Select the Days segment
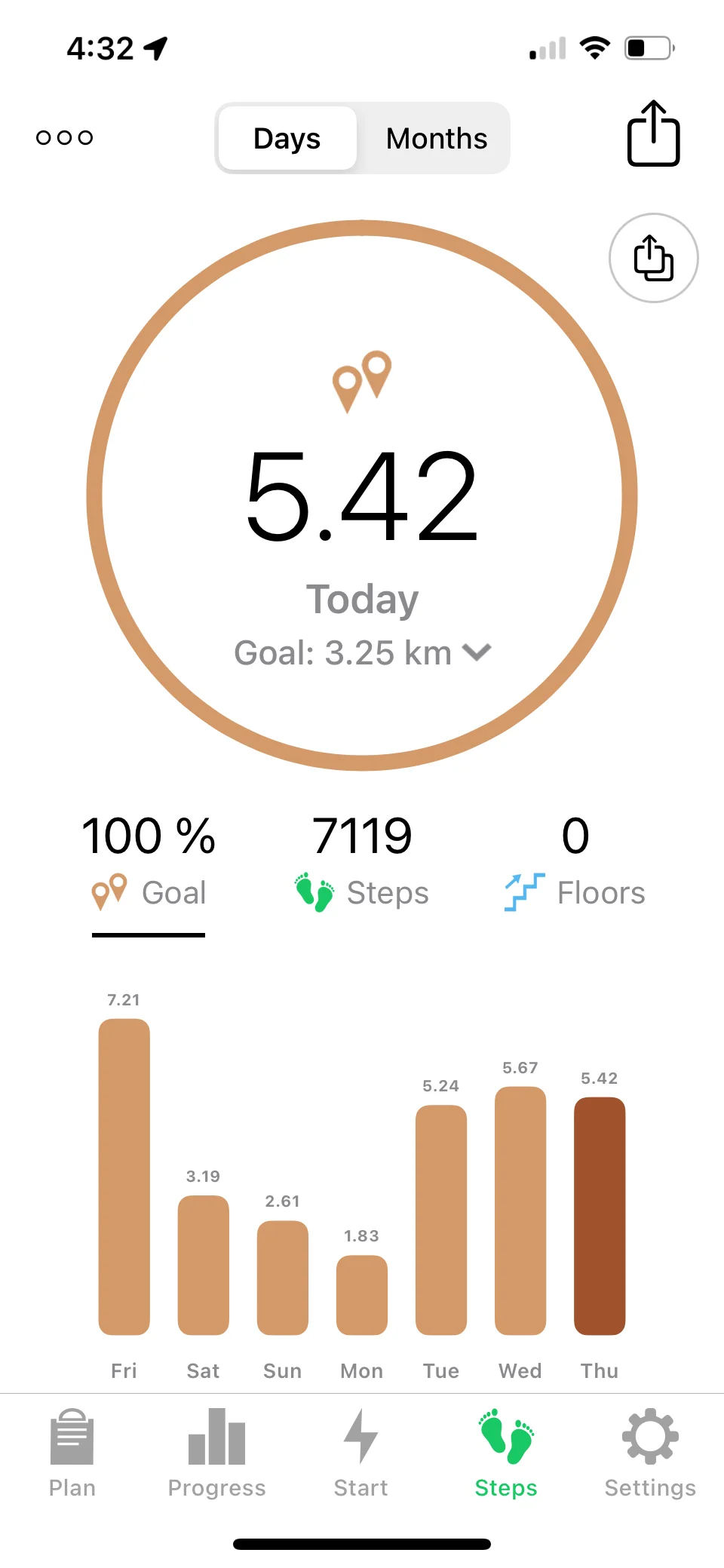724x1568 pixels. coord(287,139)
